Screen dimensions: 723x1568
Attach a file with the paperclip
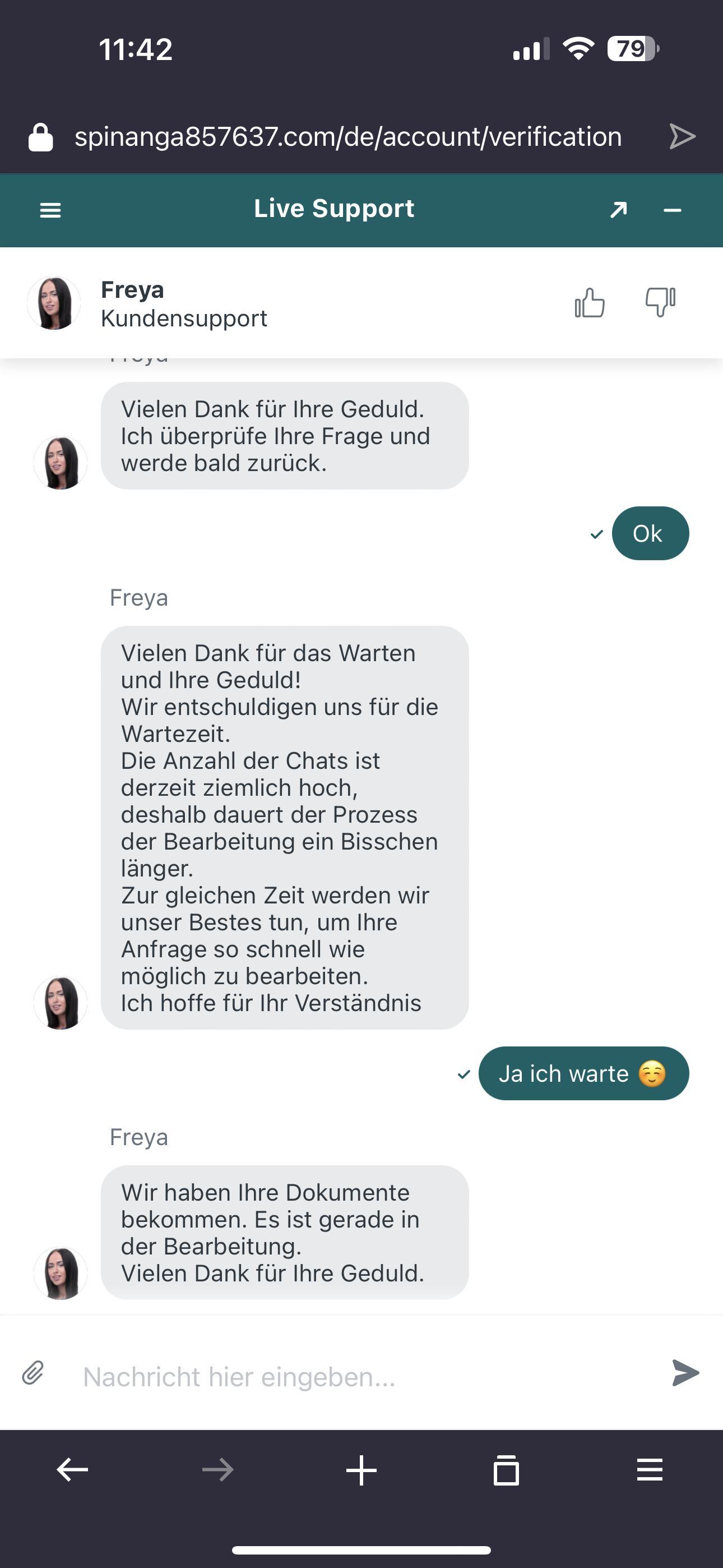click(x=33, y=1374)
